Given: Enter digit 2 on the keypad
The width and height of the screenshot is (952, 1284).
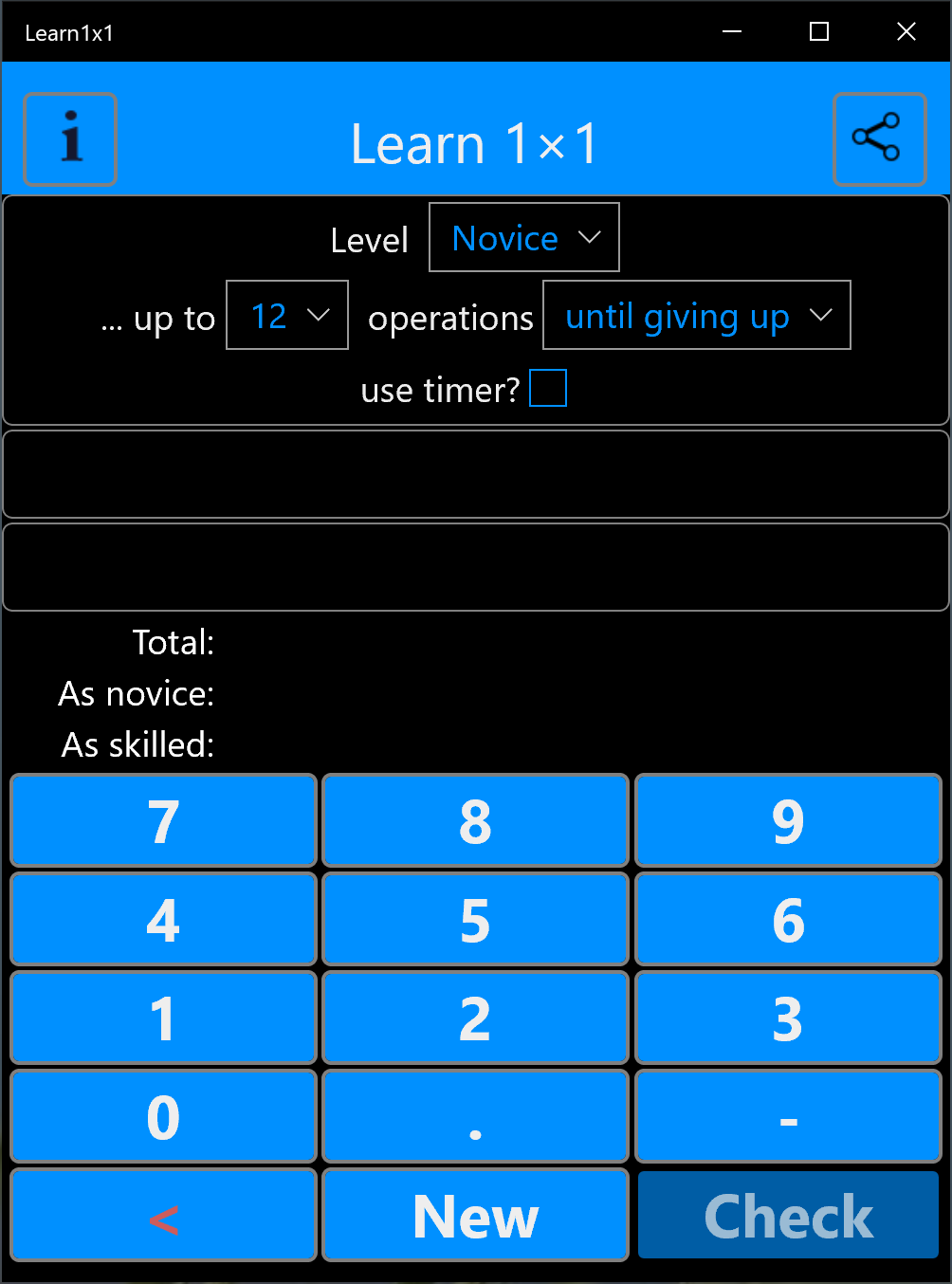Looking at the screenshot, I should coord(475,1018).
